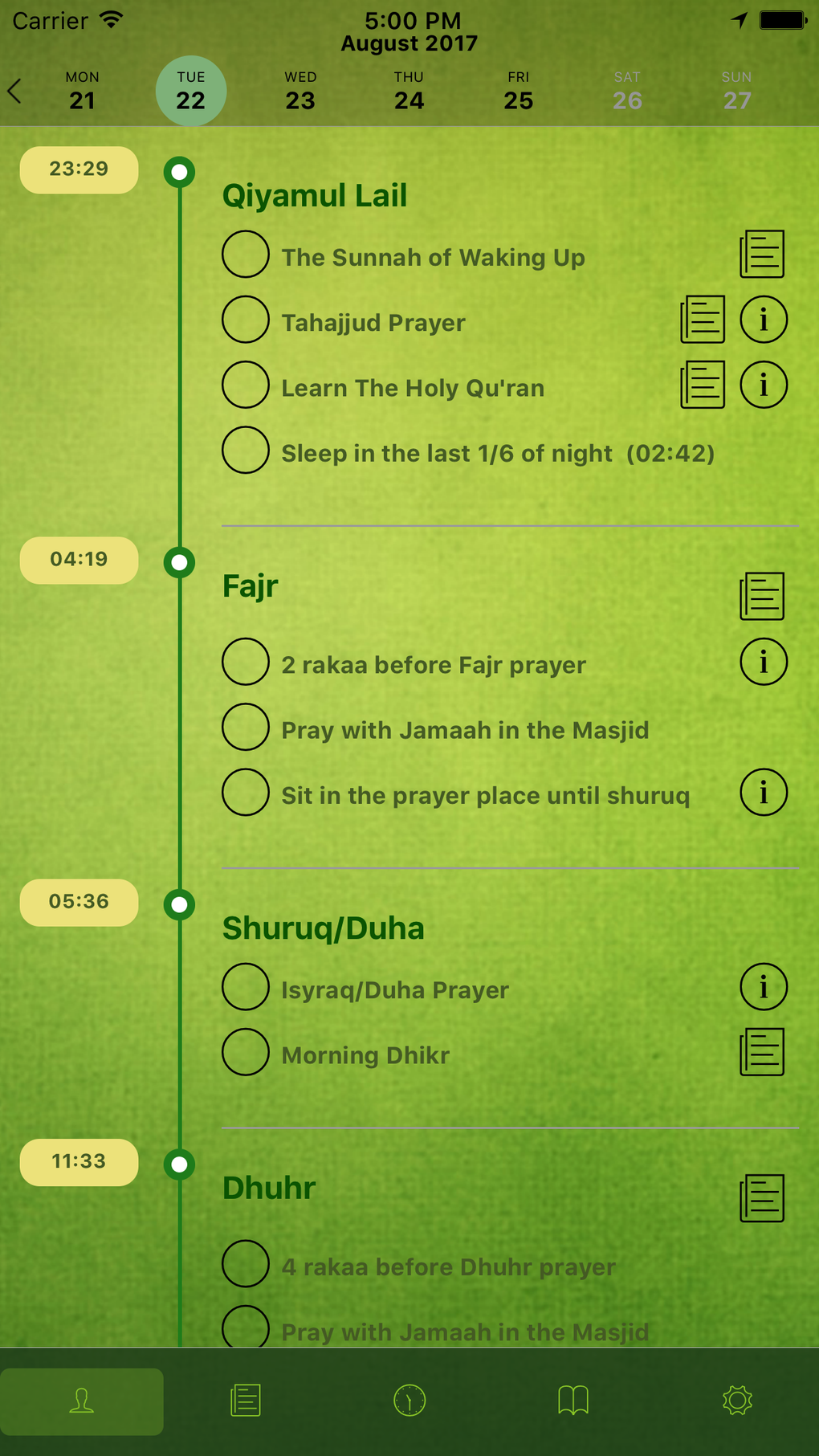The image size is (819, 1456).
Task: Go back using the left chevron arrow
Action: tap(14, 91)
